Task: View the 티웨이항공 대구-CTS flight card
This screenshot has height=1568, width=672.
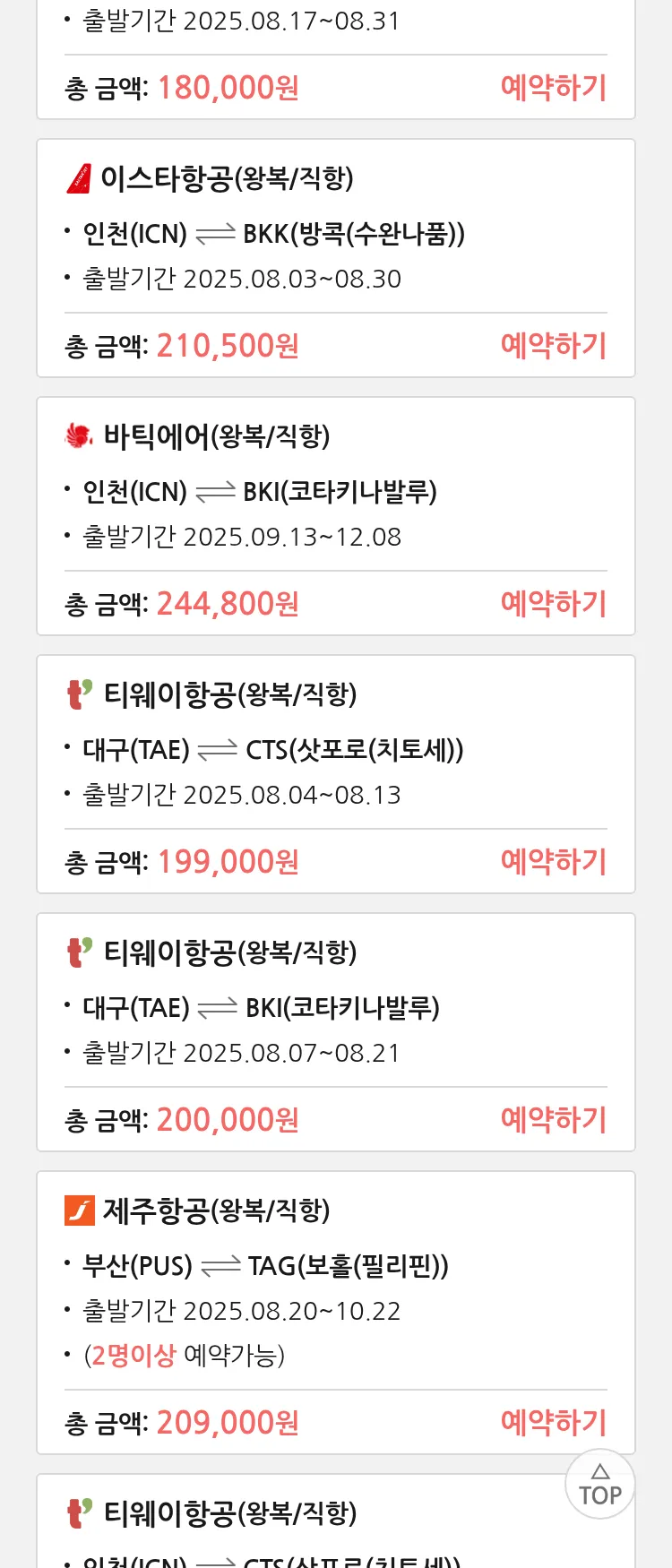Action: (335, 749)
